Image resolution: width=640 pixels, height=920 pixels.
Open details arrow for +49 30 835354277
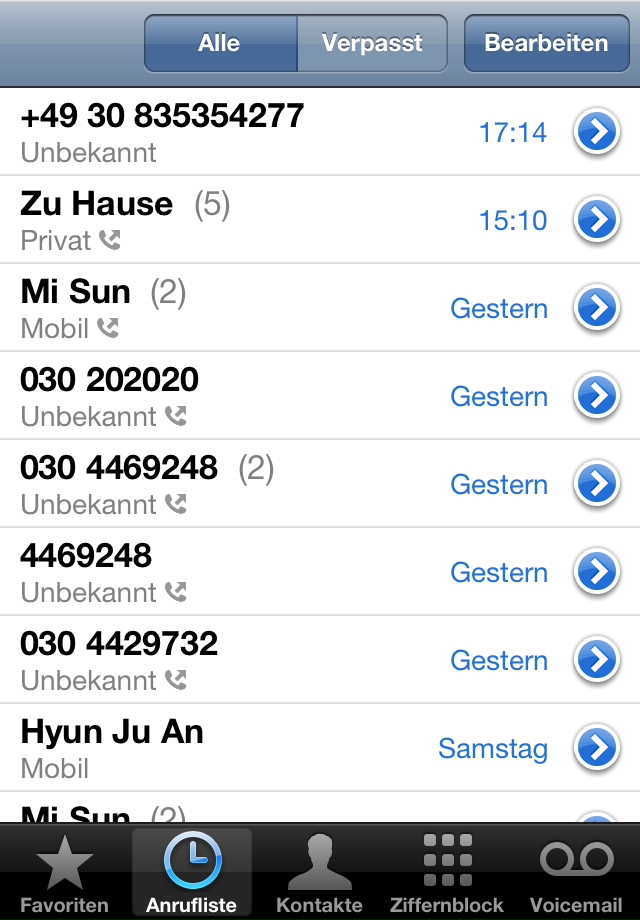597,132
